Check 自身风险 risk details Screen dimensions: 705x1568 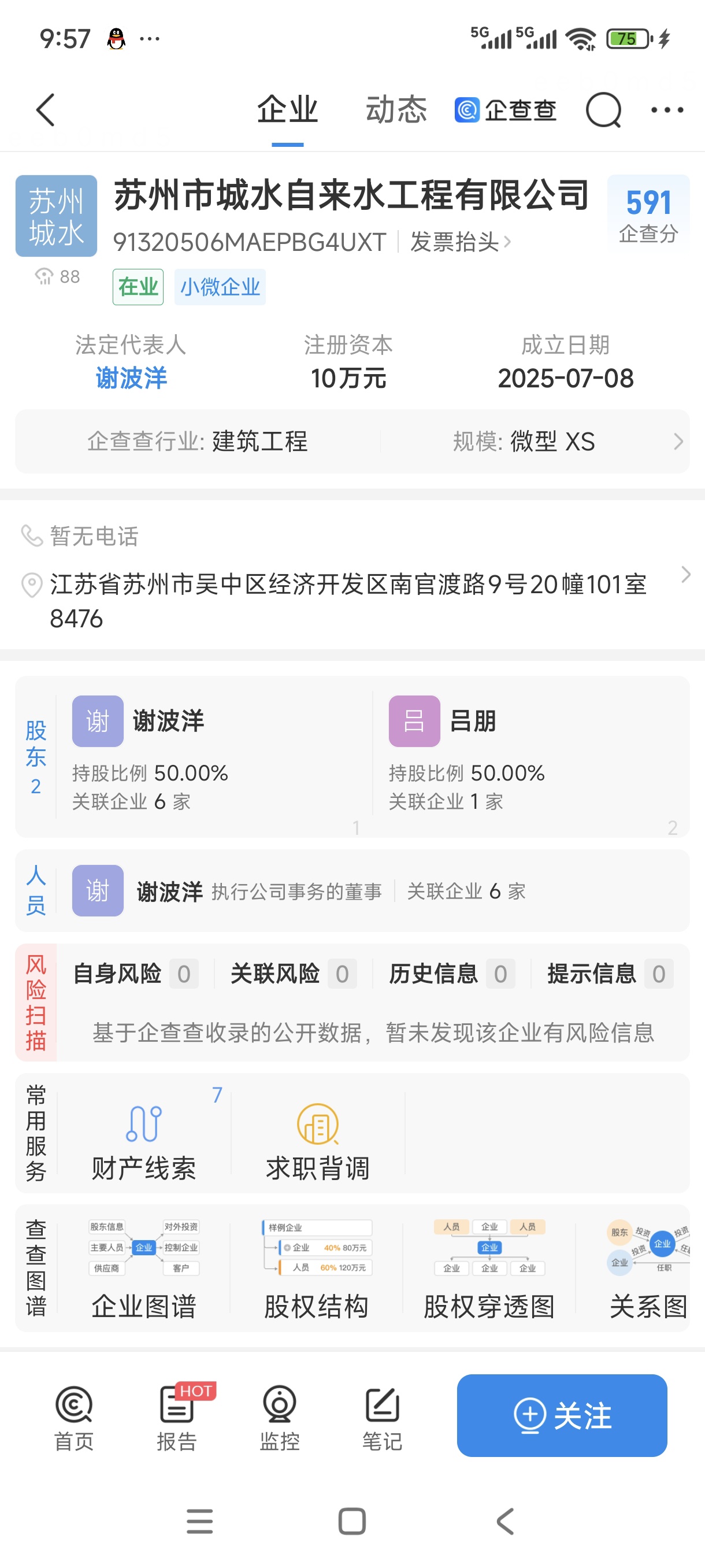(136, 974)
